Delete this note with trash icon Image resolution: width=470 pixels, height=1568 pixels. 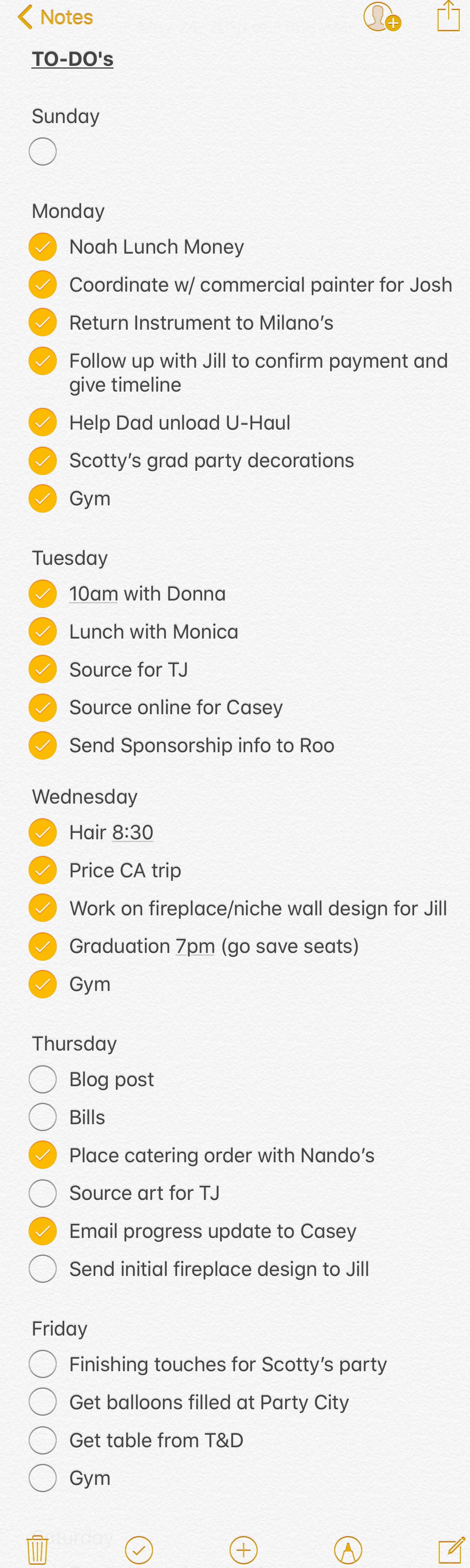click(37, 1549)
